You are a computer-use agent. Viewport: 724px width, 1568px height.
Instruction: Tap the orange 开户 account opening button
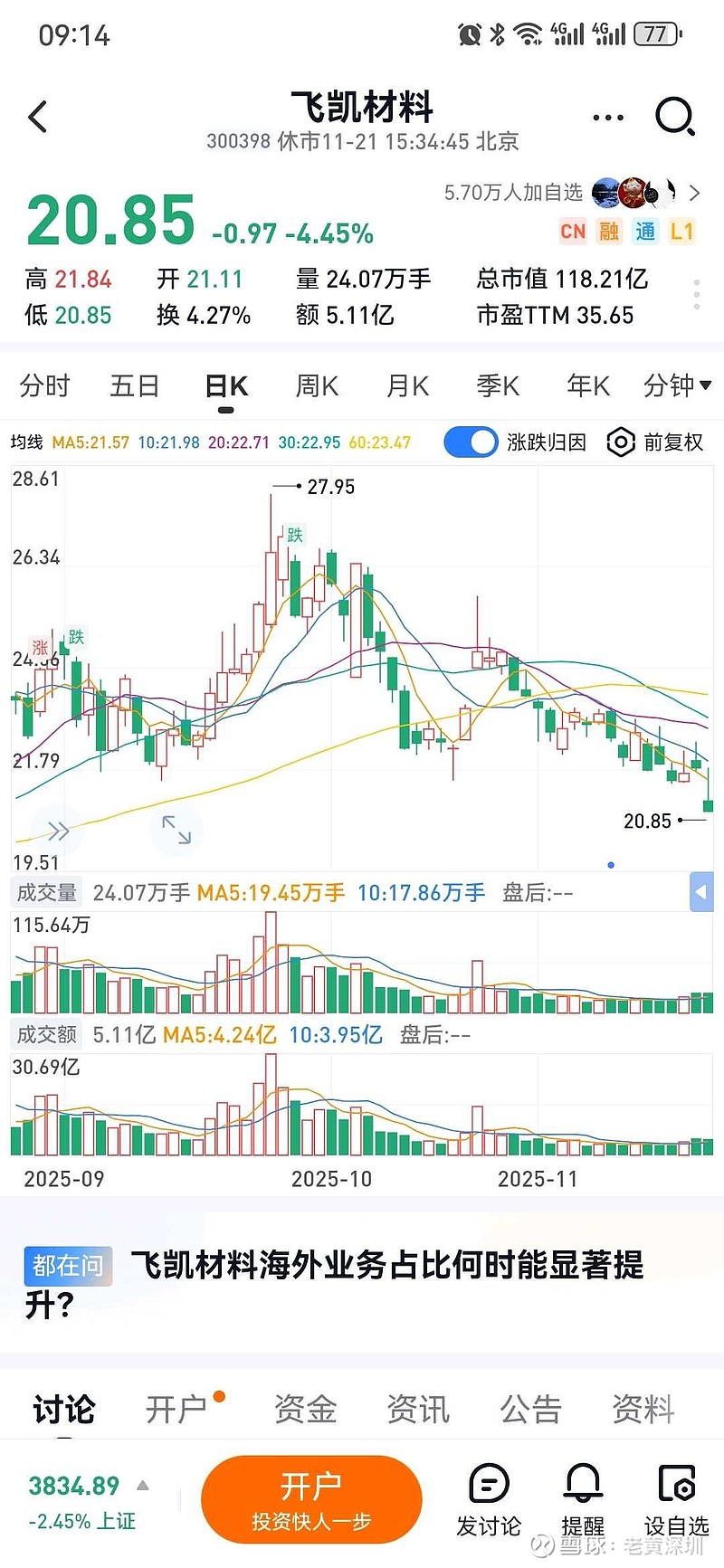(x=311, y=1498)
